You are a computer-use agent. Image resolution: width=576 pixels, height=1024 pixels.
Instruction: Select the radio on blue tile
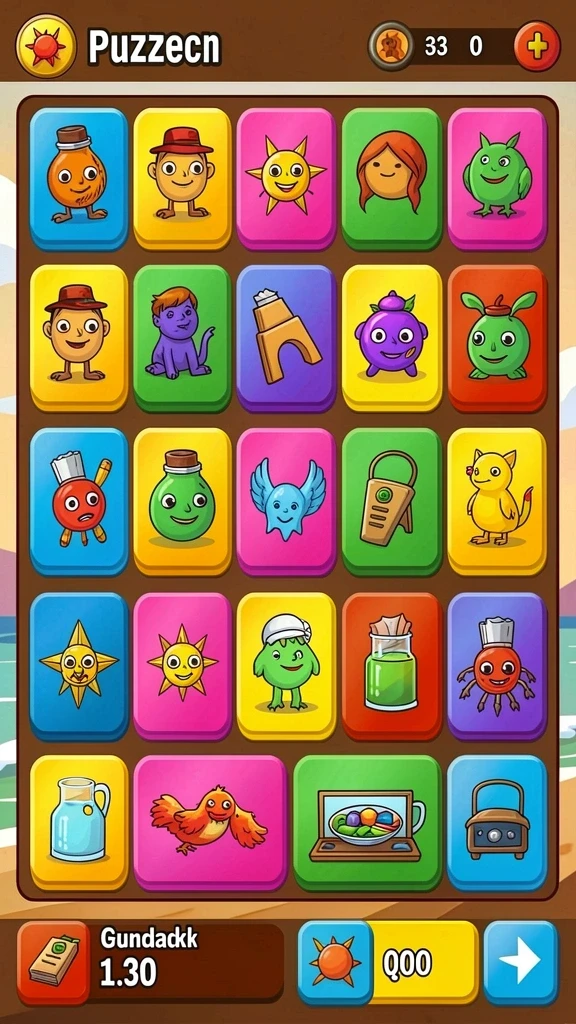tap(497, 823)
